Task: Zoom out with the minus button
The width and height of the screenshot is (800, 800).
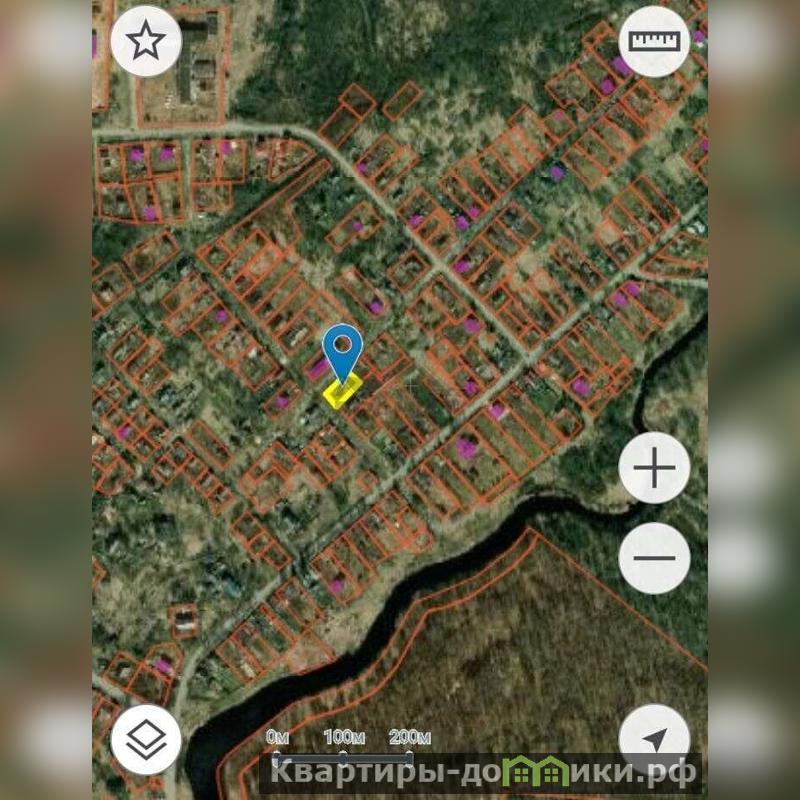Action: click(x=654, y=558)
